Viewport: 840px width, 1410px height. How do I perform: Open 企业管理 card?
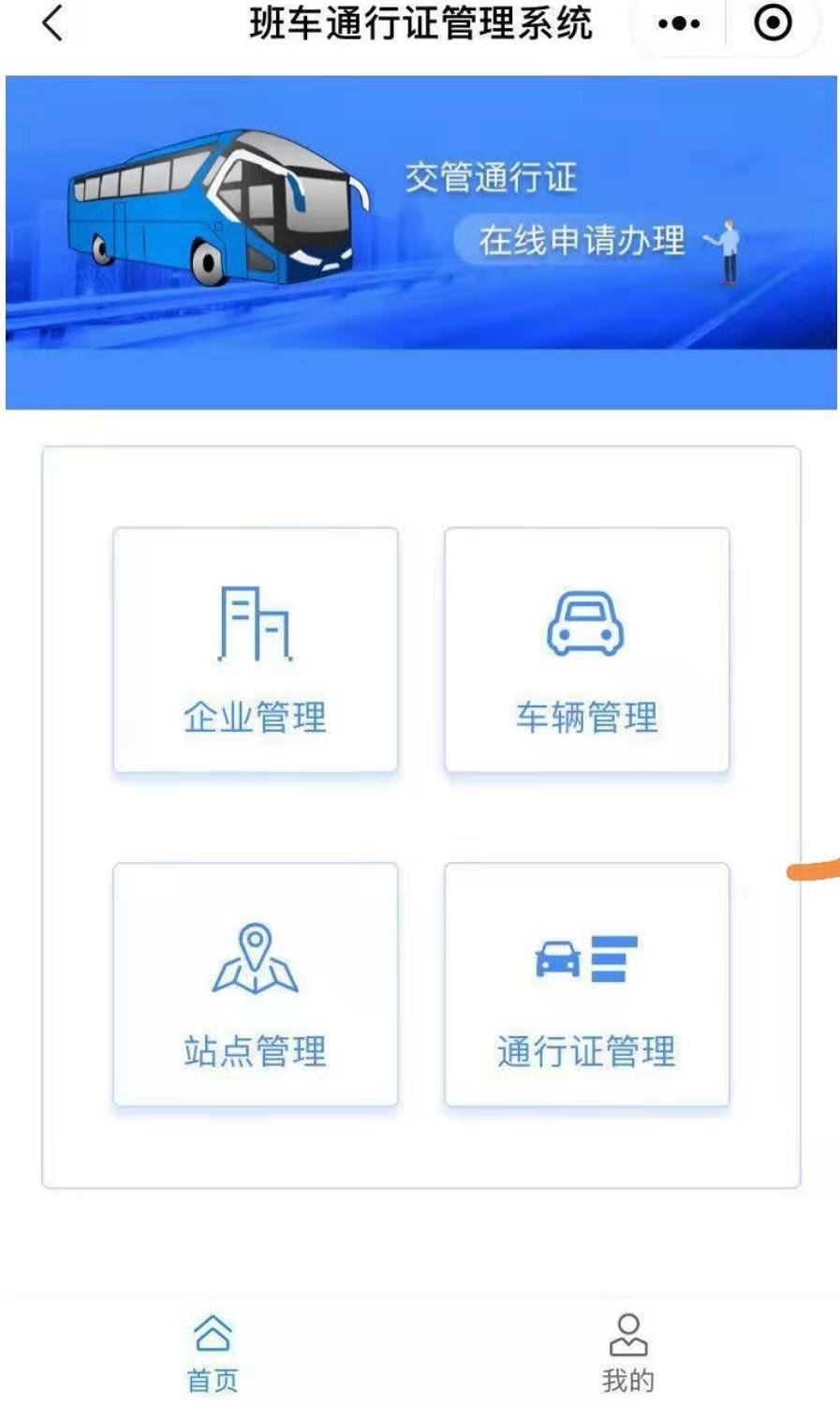(x=255, y=650)
